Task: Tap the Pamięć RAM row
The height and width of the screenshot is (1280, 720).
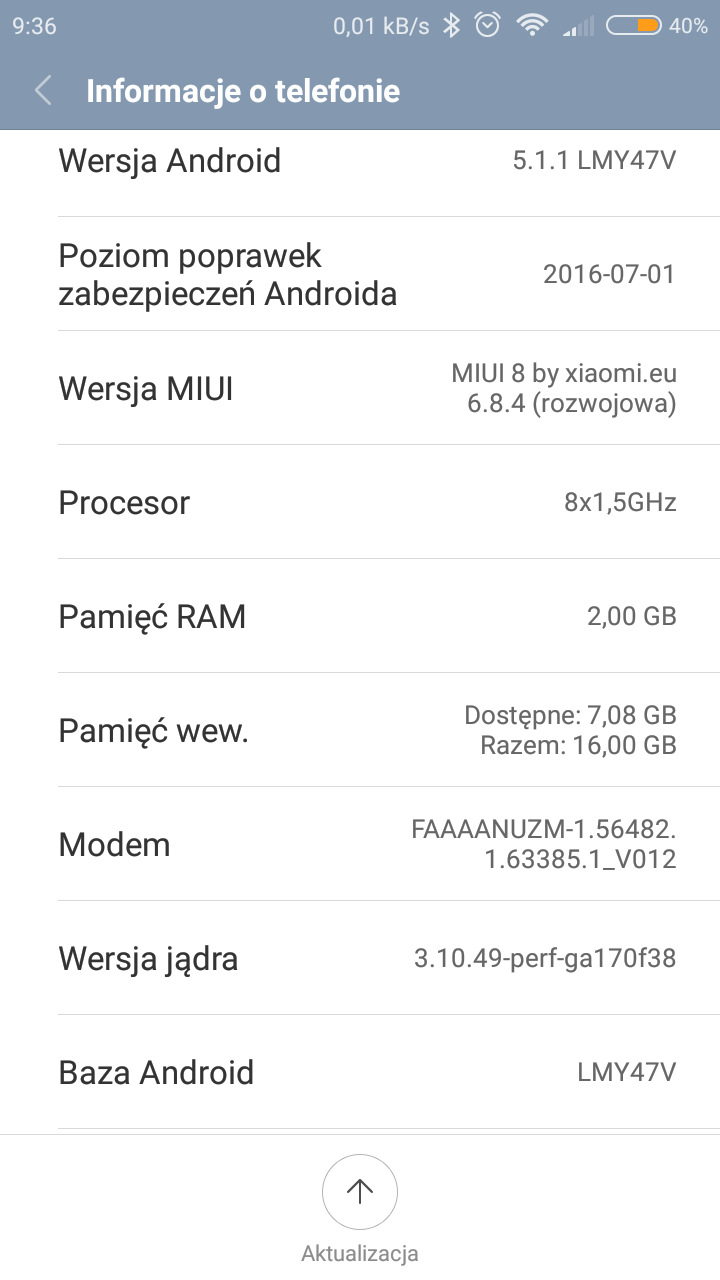Action: pos(360,616)
